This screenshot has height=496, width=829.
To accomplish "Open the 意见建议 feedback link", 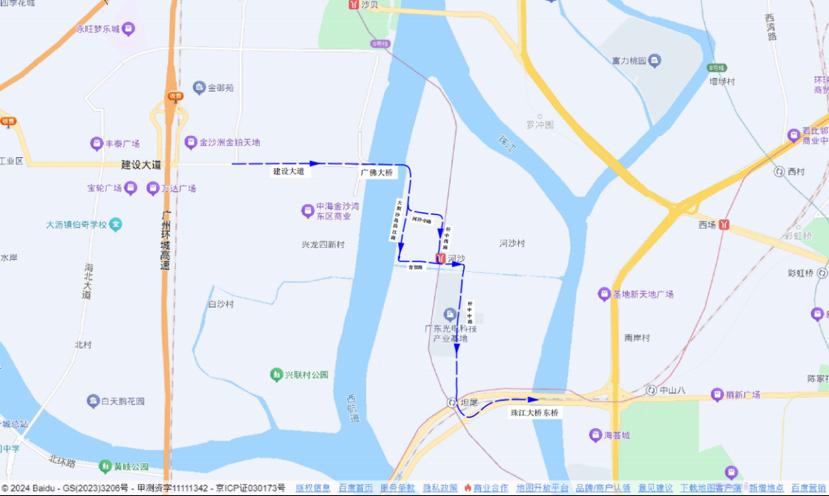I will click(x=656, y=488).
